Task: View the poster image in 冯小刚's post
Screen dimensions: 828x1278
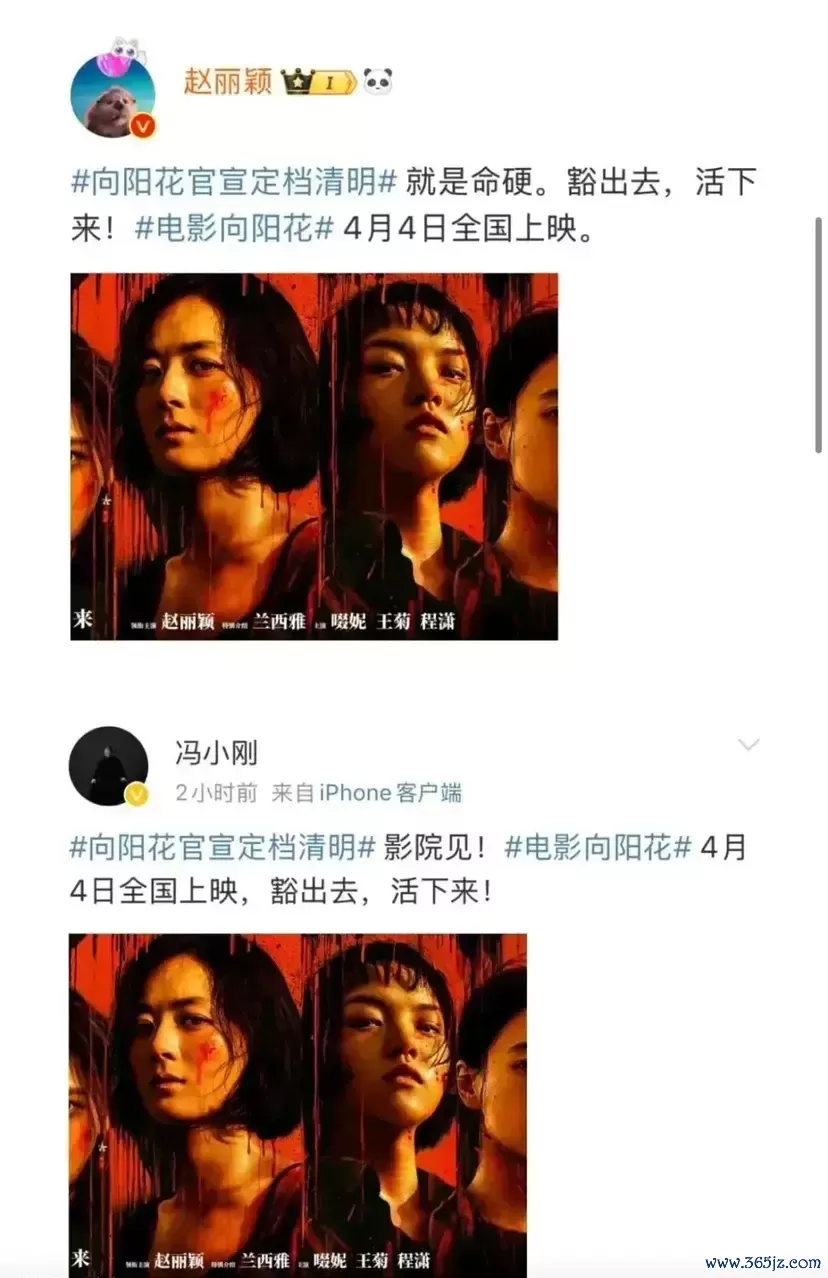Action: point(298,1105)
